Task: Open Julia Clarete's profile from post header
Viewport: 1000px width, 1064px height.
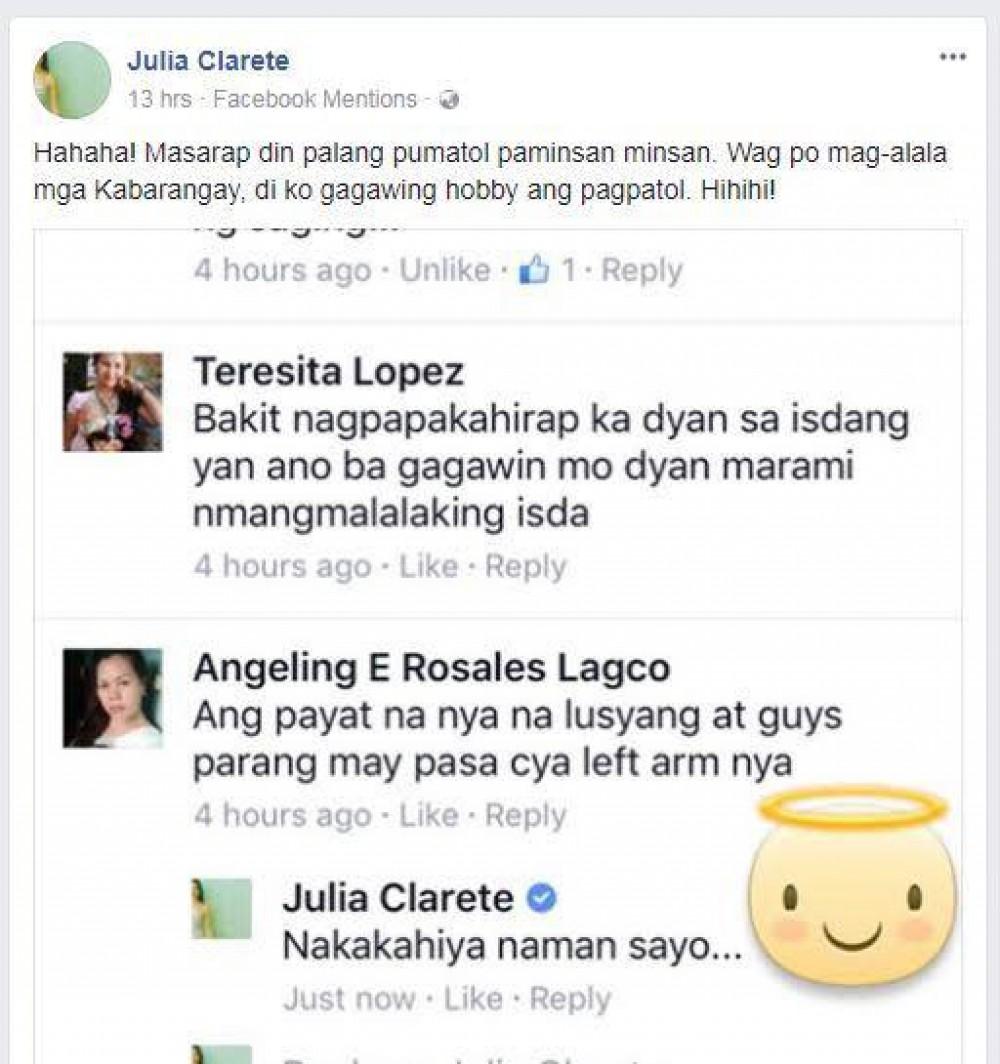Action: tap(208, 61)
